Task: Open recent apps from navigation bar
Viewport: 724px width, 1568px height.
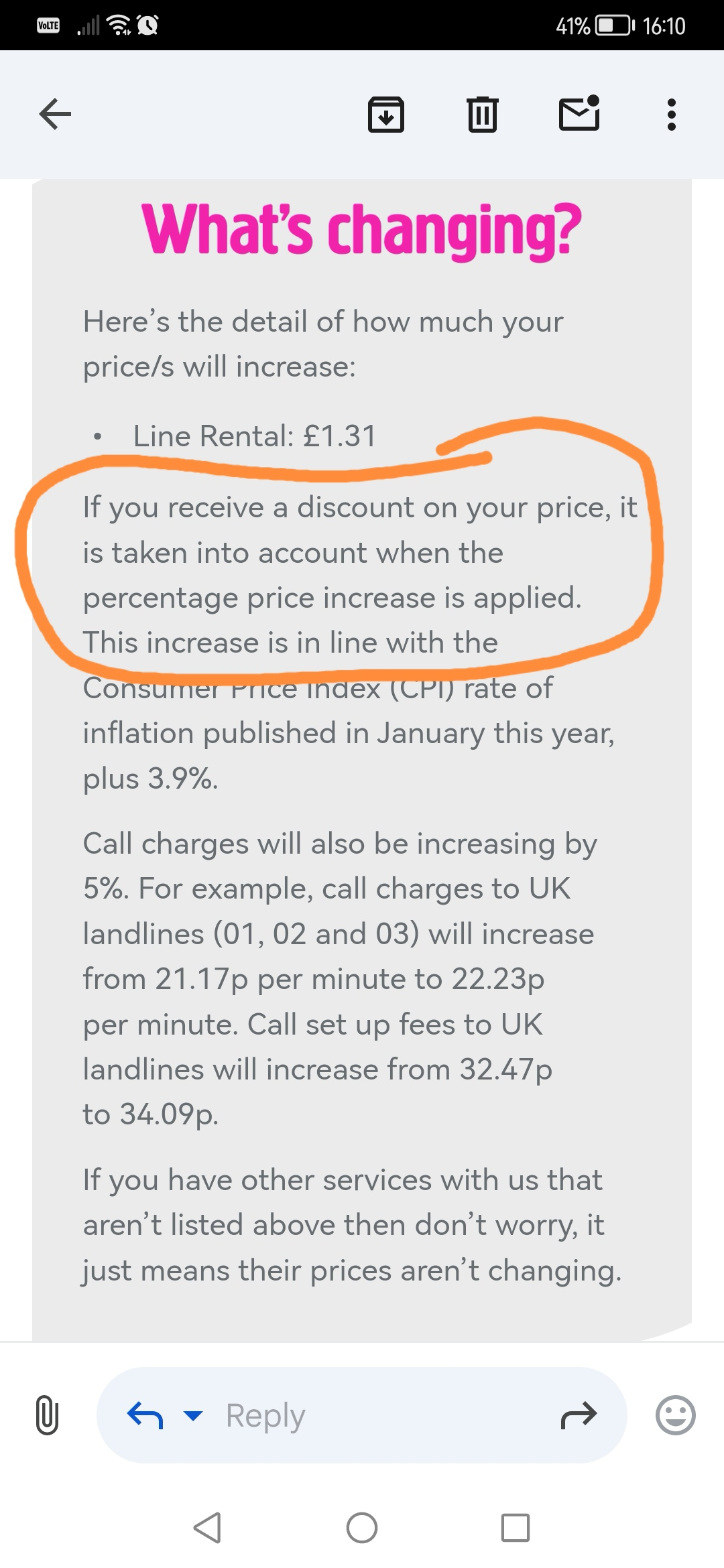Action: tap(516, 1528)
